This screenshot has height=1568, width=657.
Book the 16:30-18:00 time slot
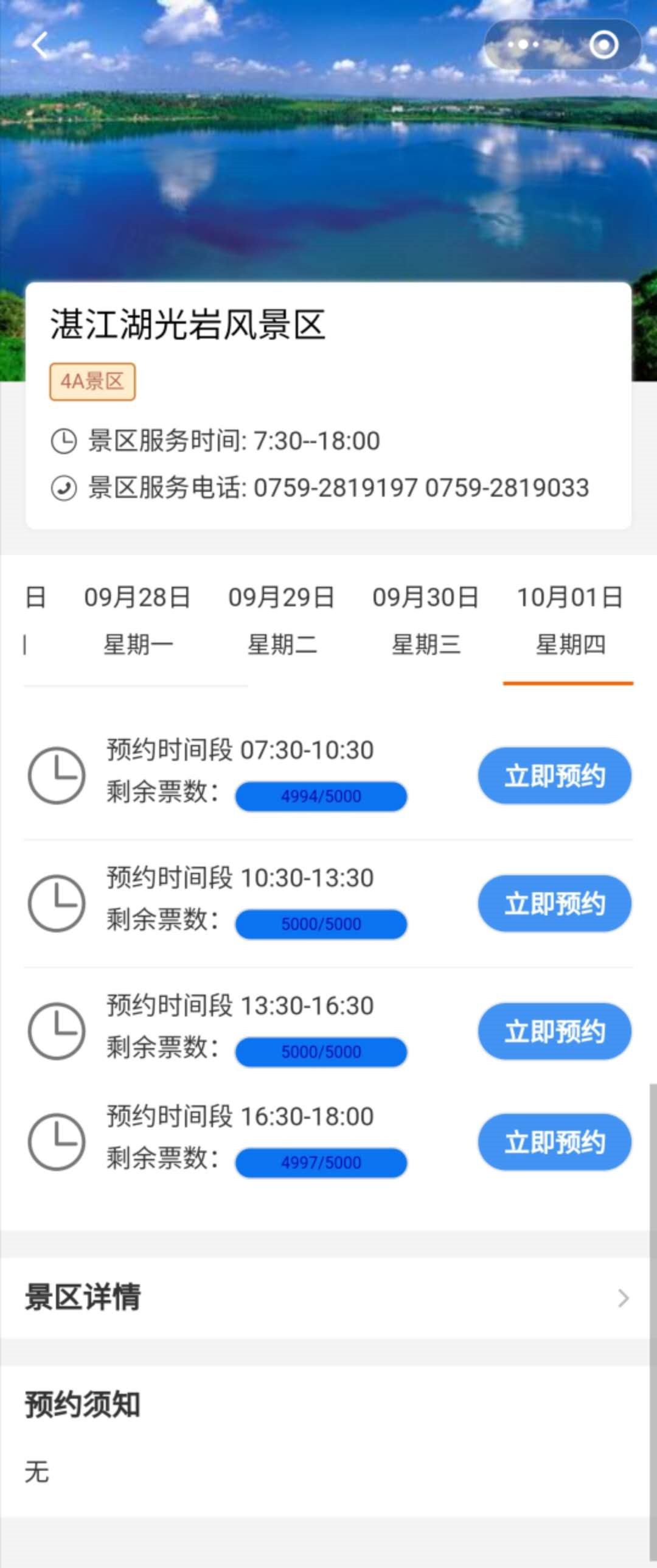pos(554,1142)
